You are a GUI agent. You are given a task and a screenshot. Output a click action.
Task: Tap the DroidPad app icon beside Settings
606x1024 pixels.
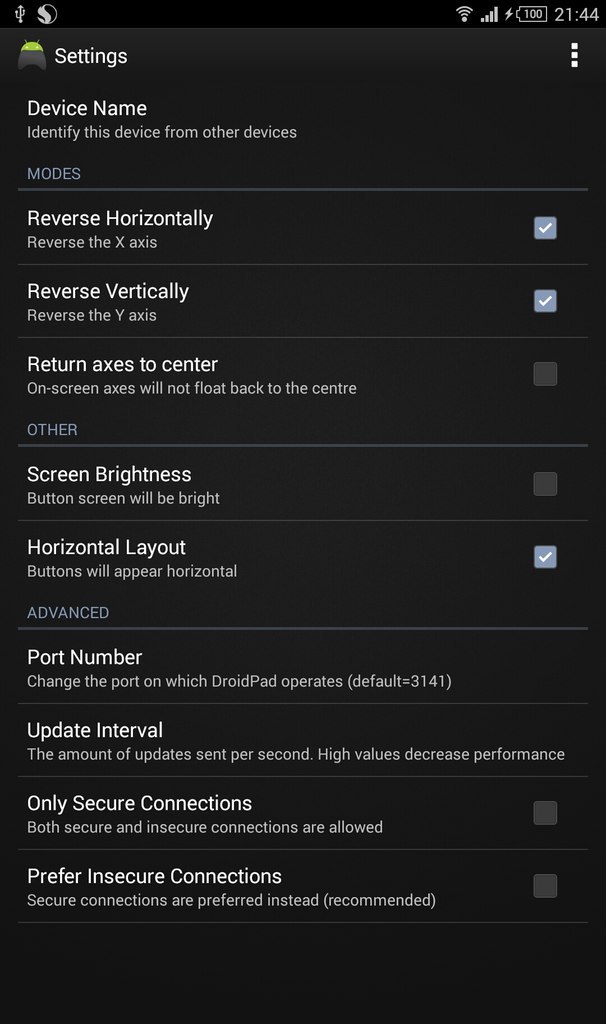[x=32, y=56]
